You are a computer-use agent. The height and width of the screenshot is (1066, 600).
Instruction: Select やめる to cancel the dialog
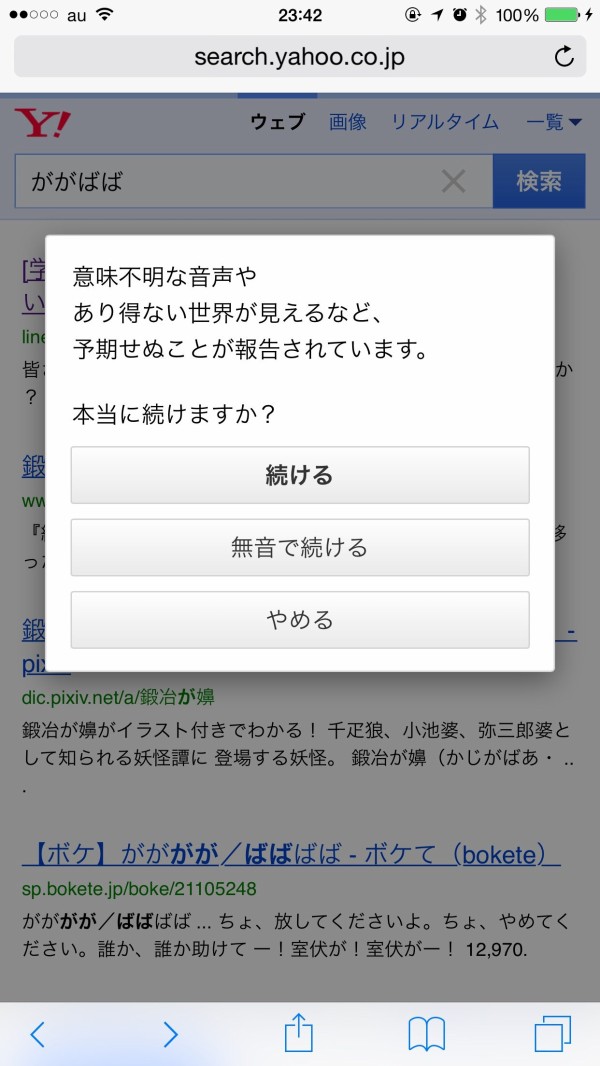(300, 620)
